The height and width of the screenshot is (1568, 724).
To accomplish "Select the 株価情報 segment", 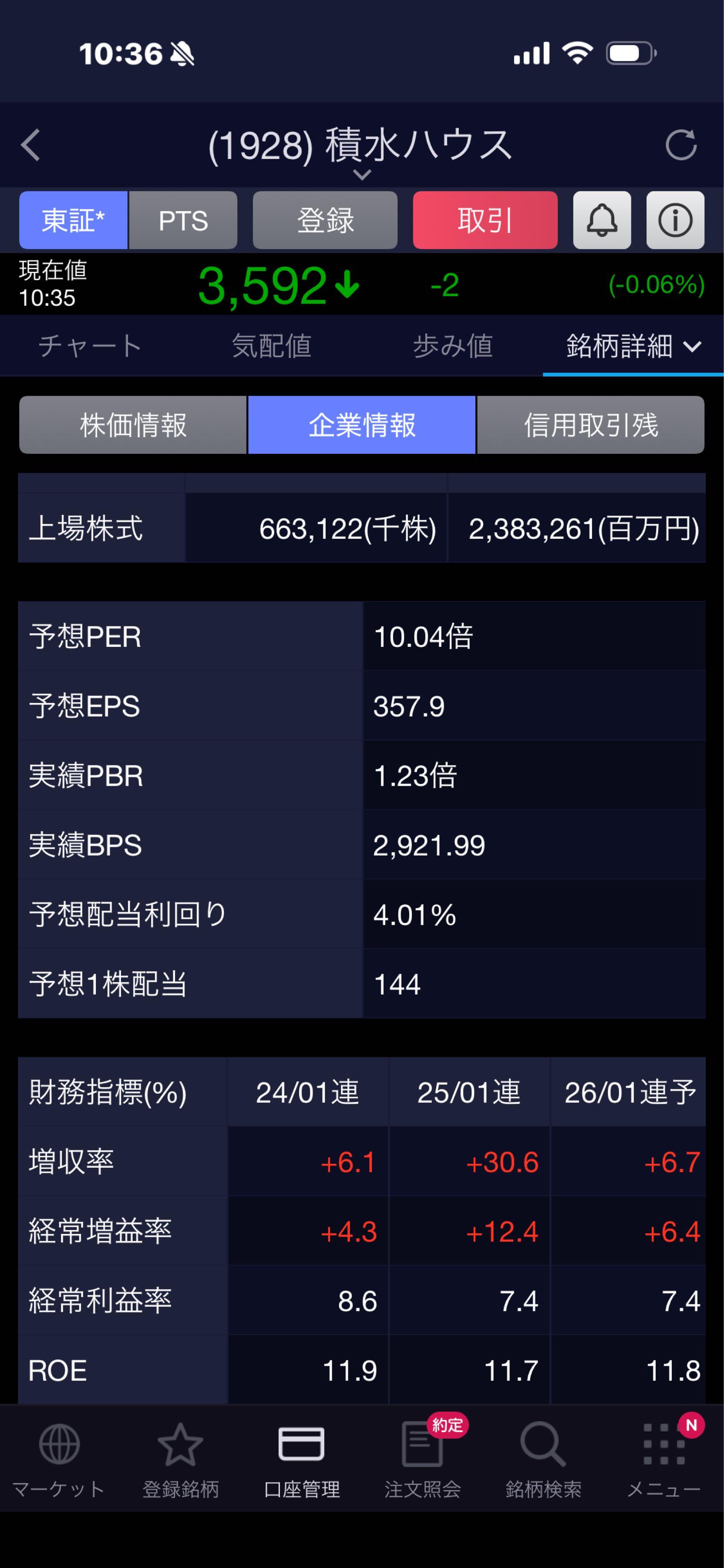I will 133,425.
